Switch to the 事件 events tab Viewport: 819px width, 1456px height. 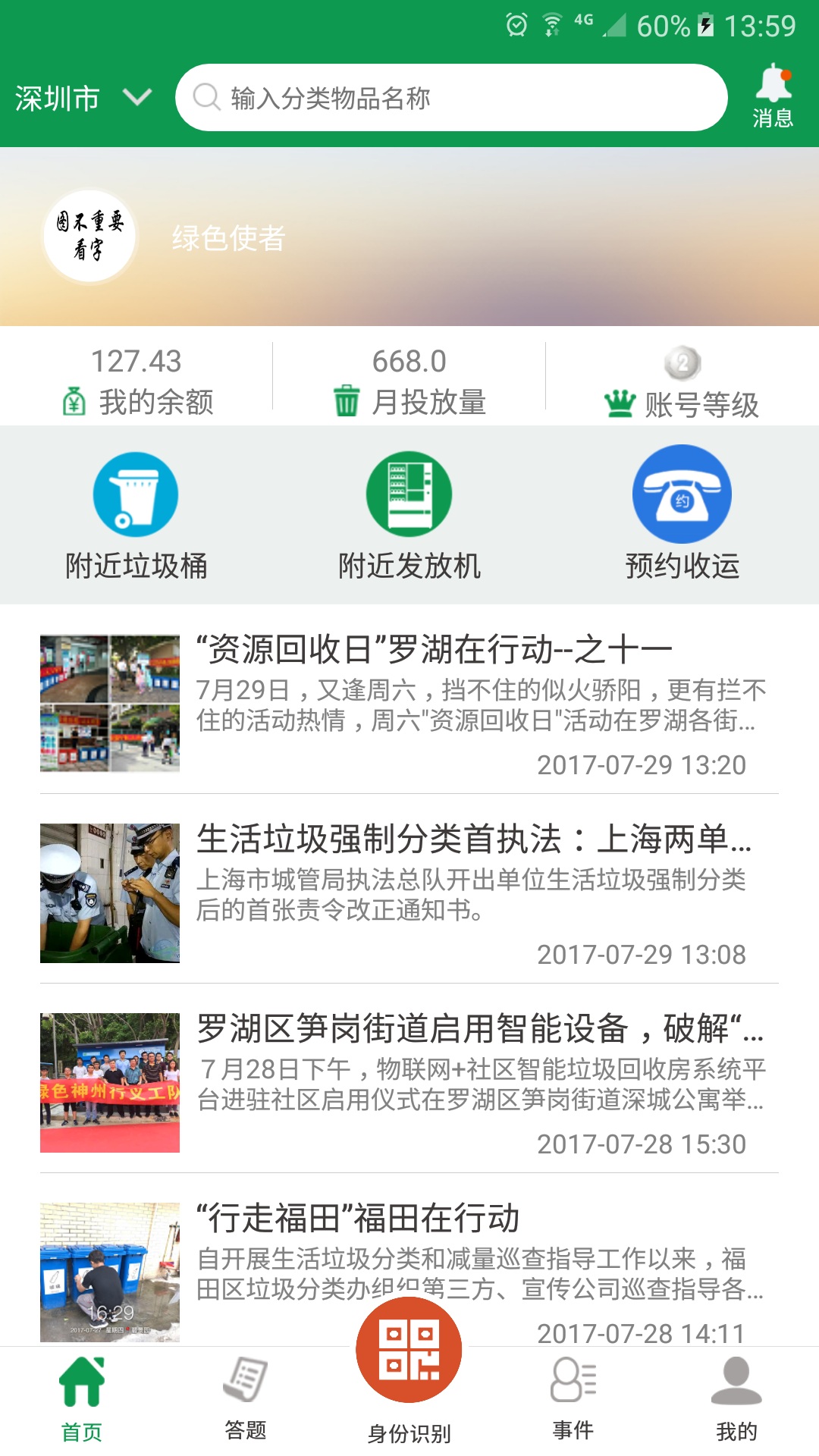(574, 1403)
